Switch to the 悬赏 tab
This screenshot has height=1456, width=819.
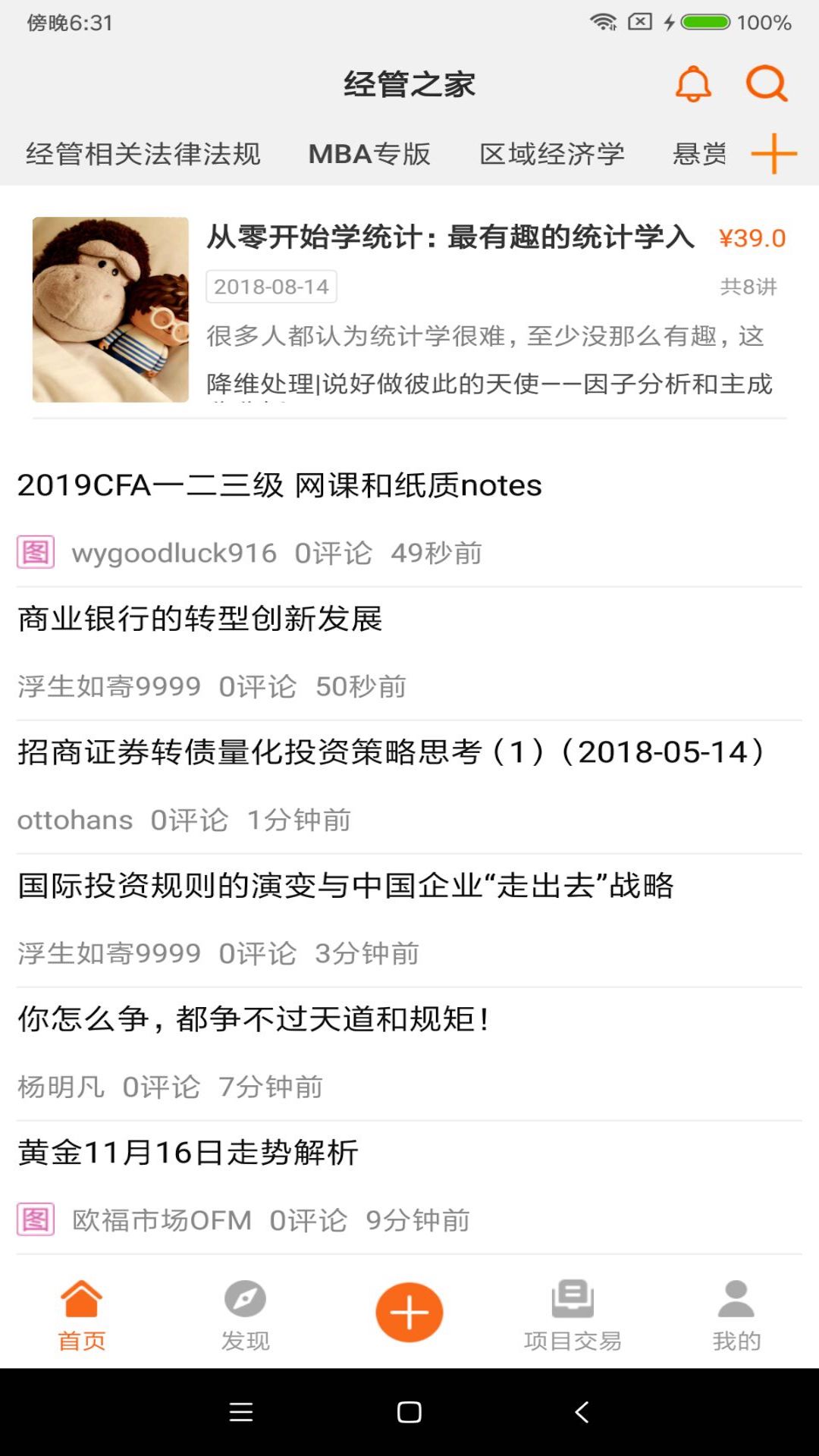click(699, 153)
